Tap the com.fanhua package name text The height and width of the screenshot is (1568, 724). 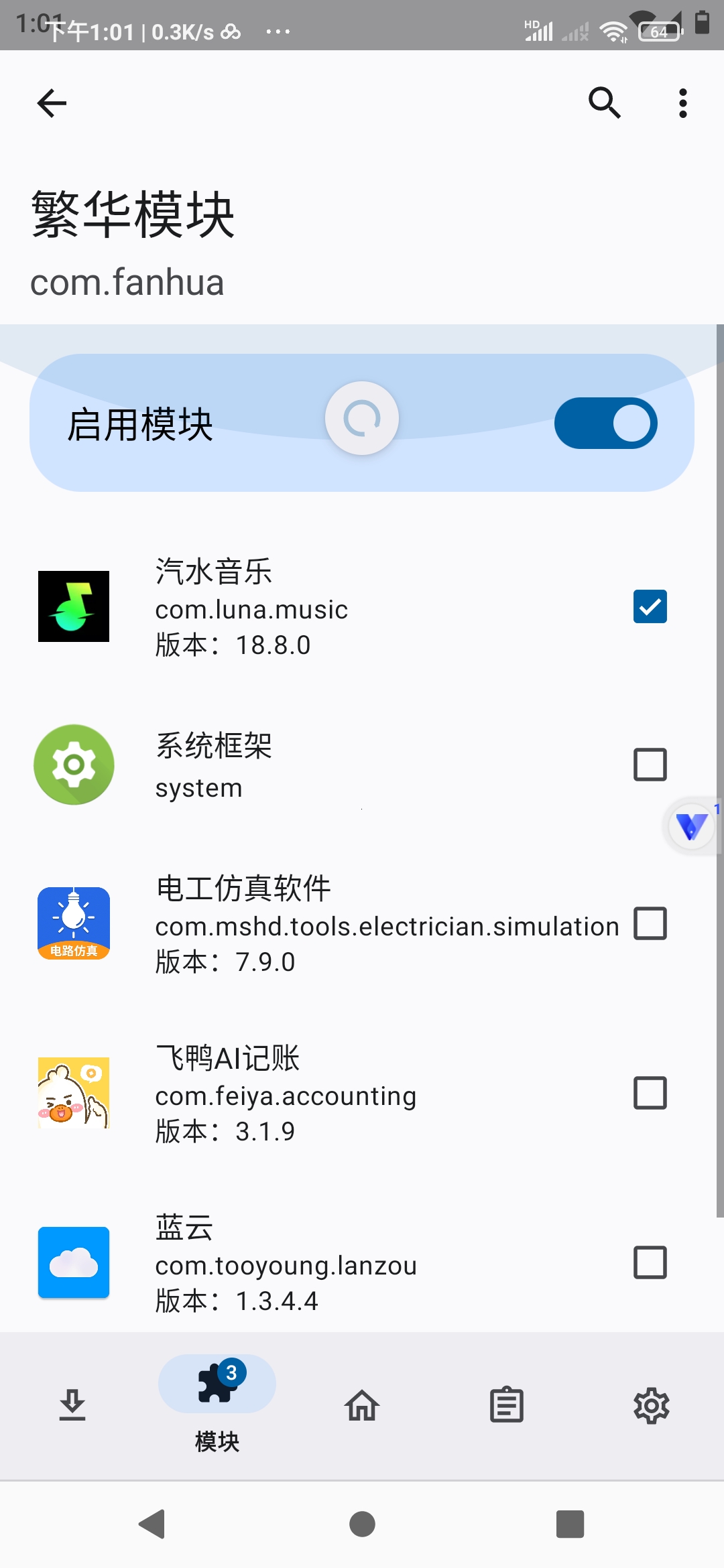128,281
